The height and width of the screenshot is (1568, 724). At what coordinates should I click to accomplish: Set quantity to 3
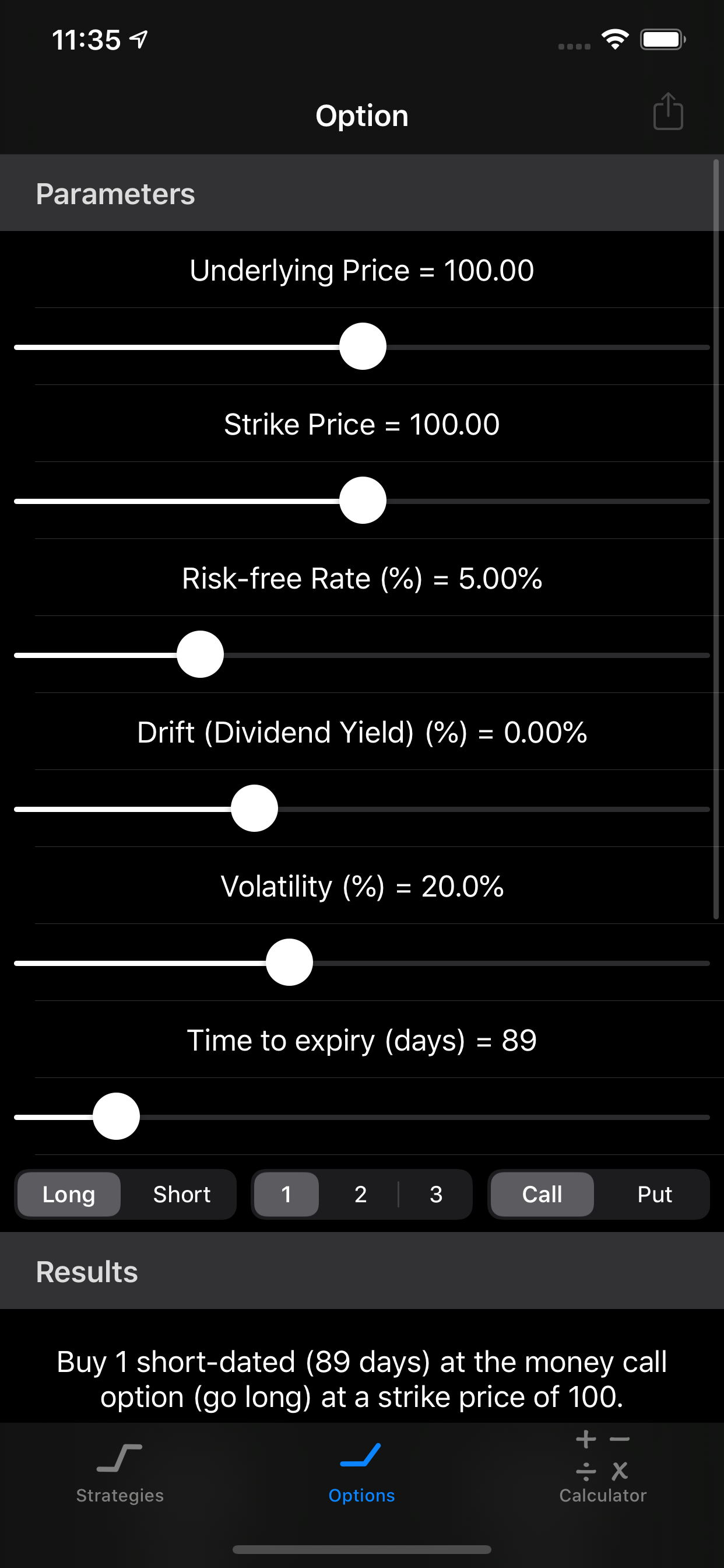(x=435, y=1194)
